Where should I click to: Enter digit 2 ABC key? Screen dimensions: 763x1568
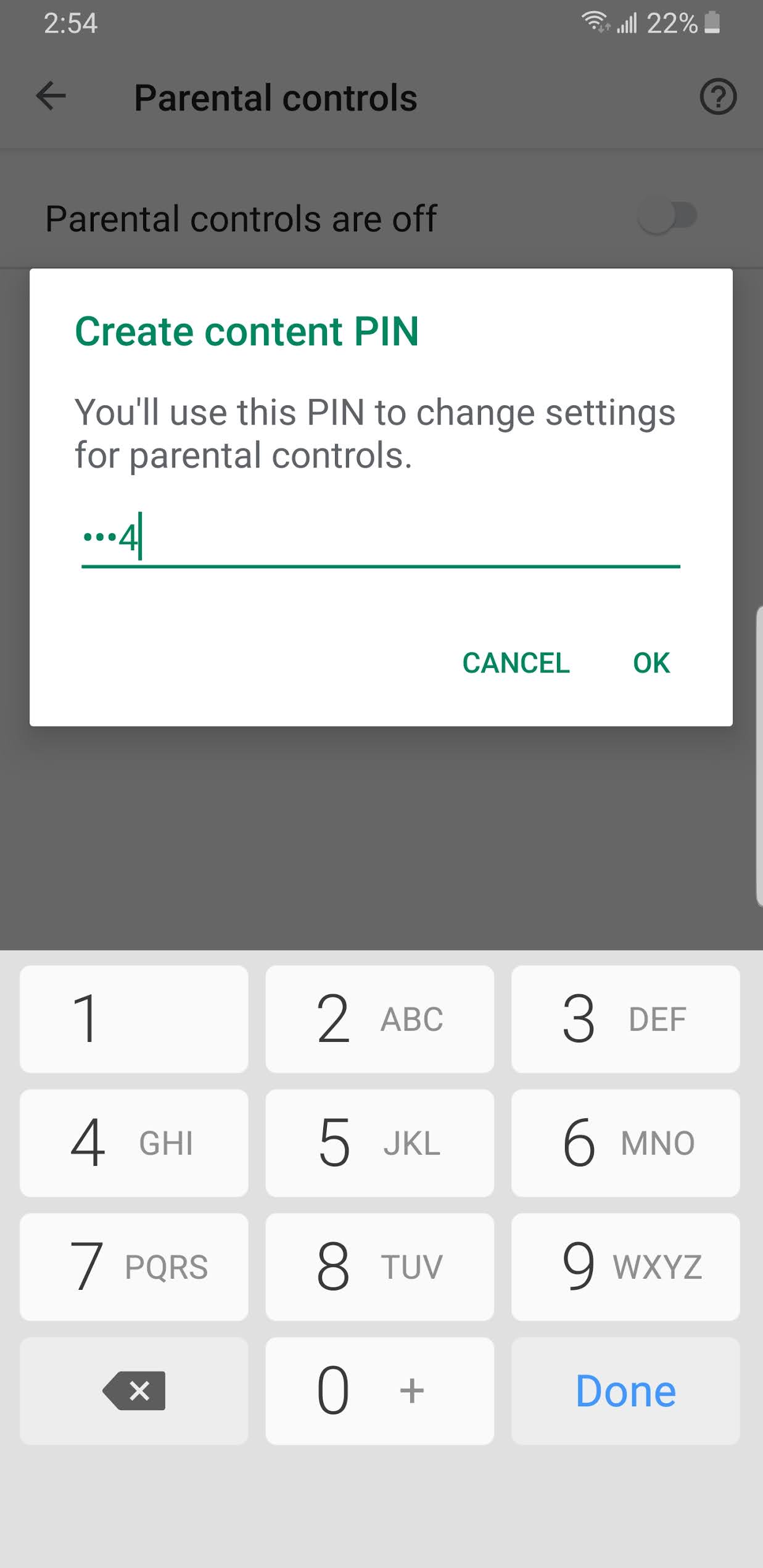379,1019
